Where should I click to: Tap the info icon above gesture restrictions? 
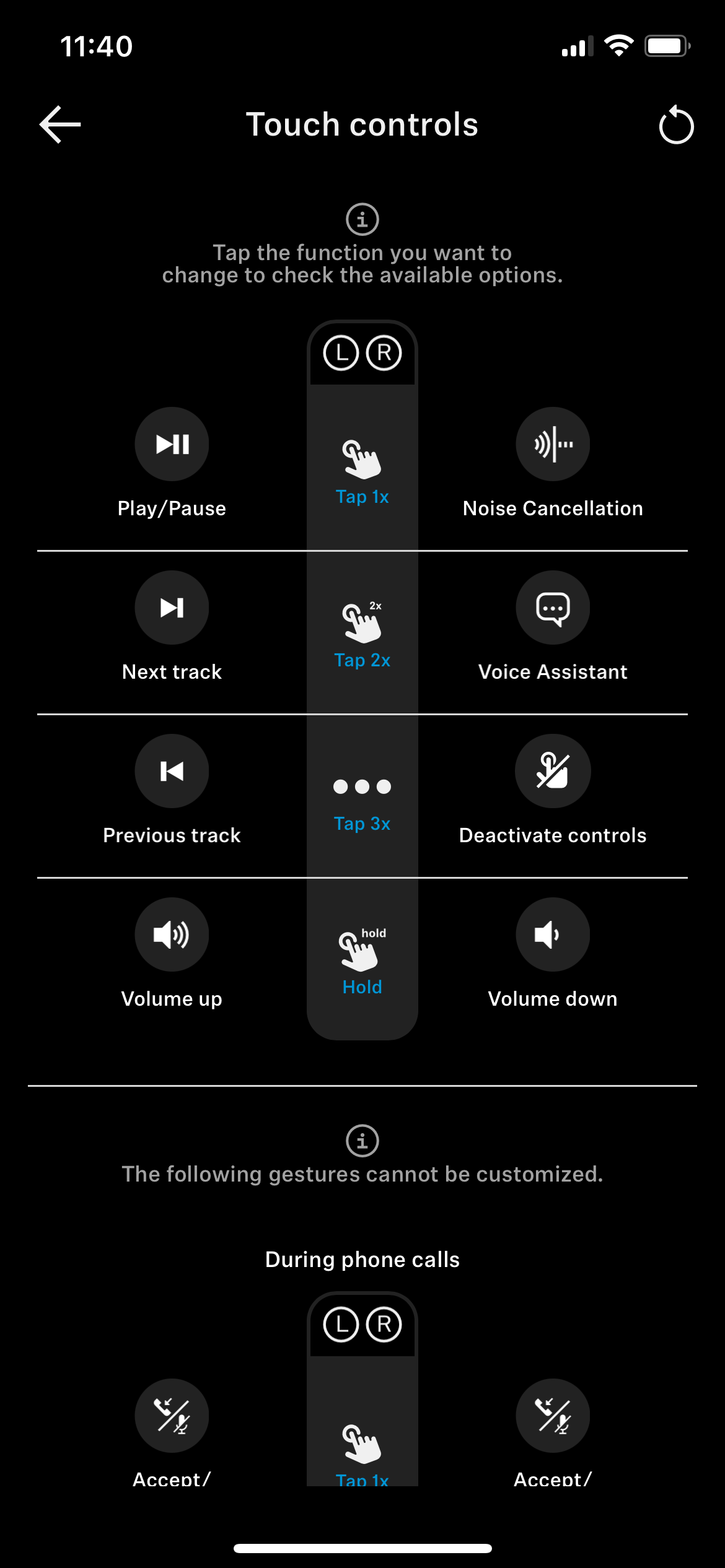click(x=362, y=1139)
